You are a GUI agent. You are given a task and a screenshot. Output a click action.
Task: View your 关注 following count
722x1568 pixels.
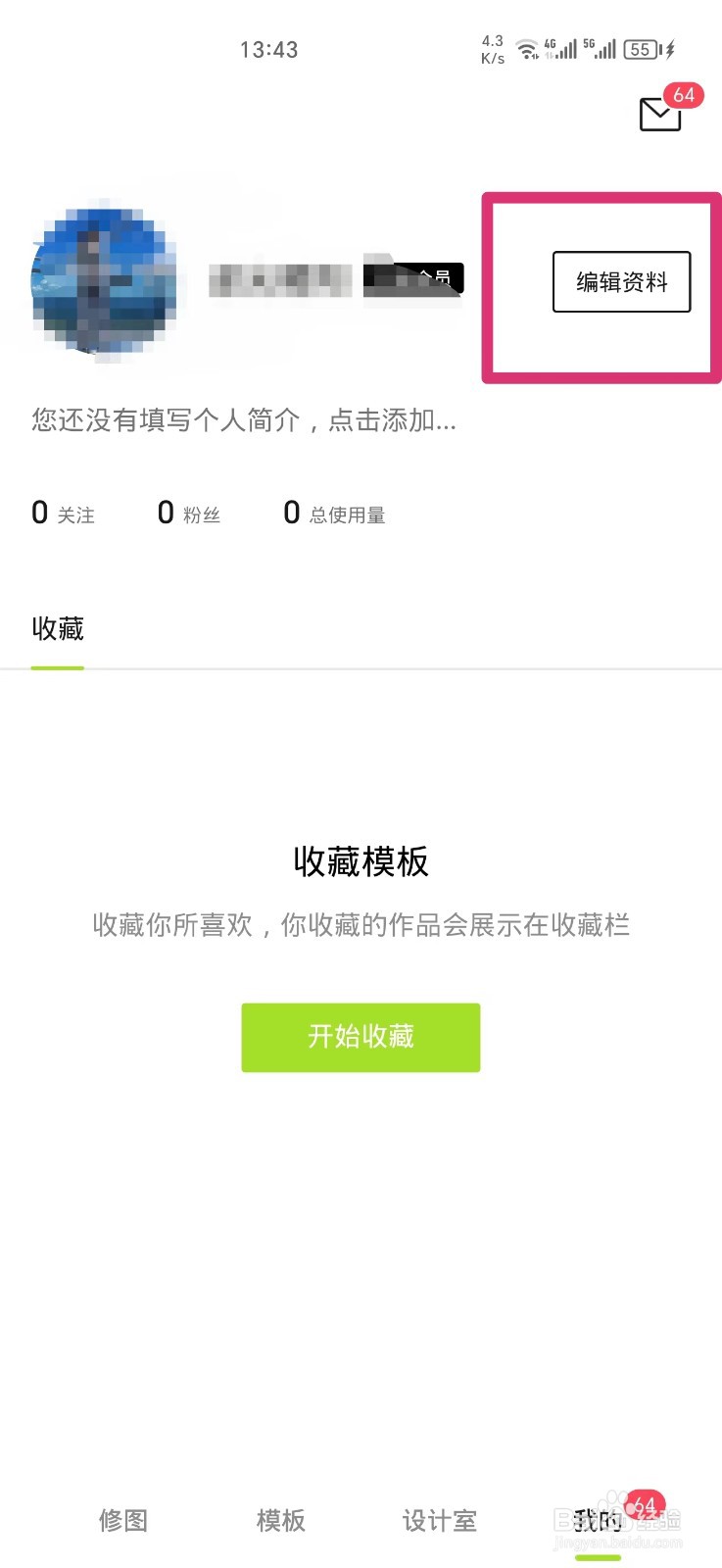coord(61,512)
